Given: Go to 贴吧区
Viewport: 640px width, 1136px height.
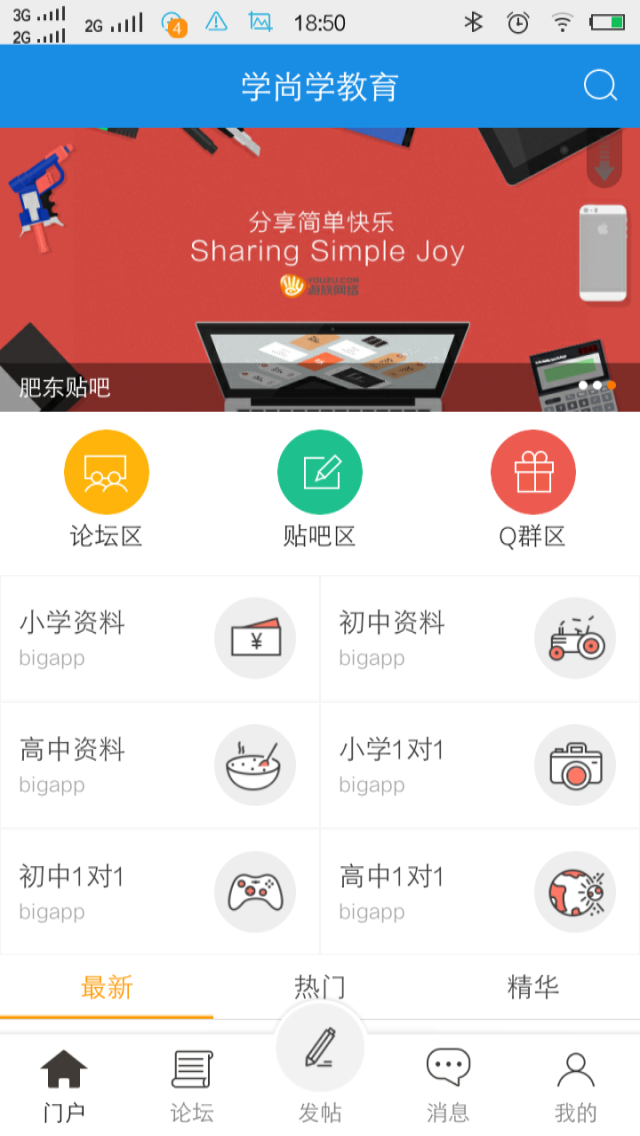Looking at the screenshot, I should pos(320,490).
